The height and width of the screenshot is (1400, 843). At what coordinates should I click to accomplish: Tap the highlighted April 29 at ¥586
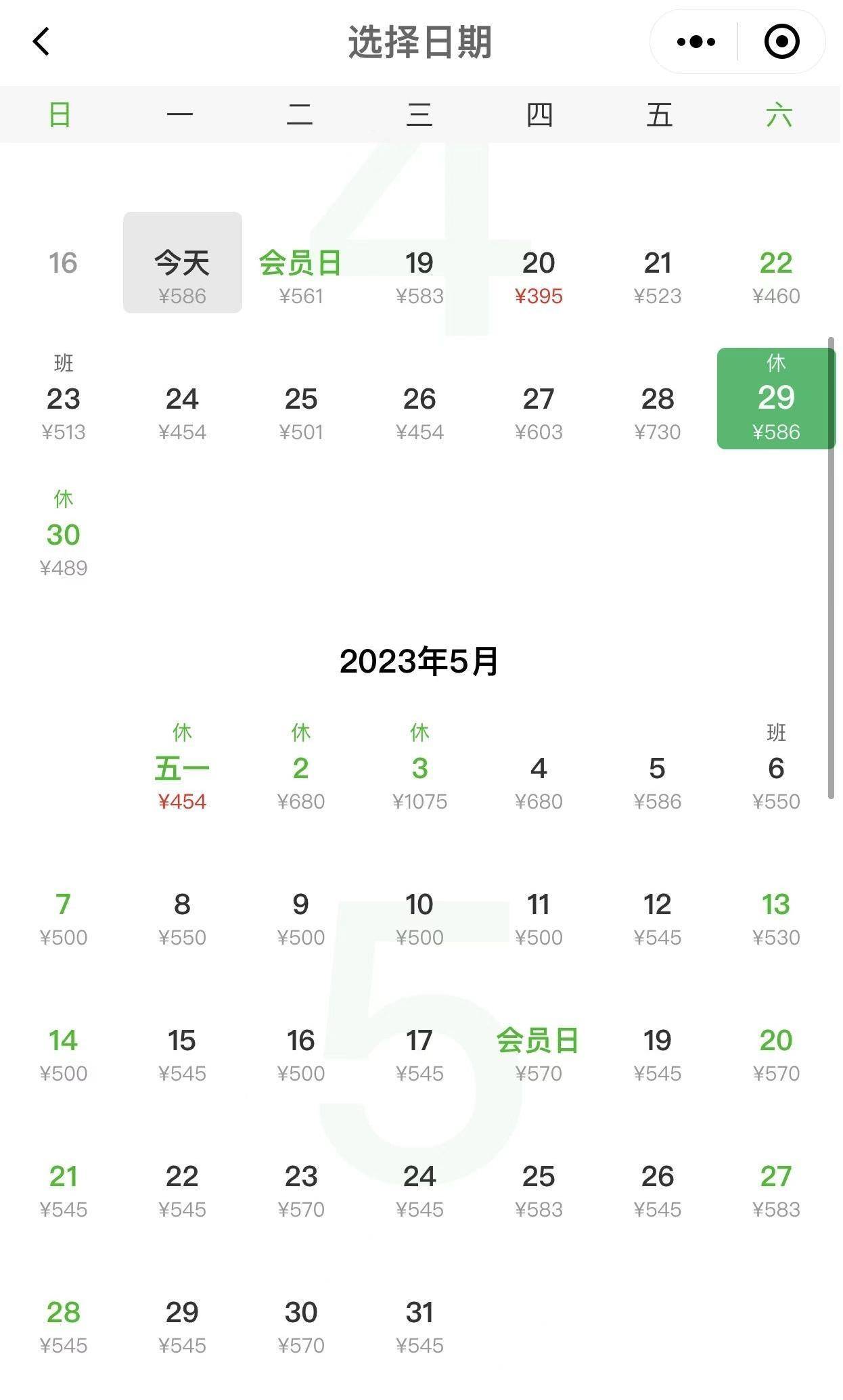(x=775, y=399)
